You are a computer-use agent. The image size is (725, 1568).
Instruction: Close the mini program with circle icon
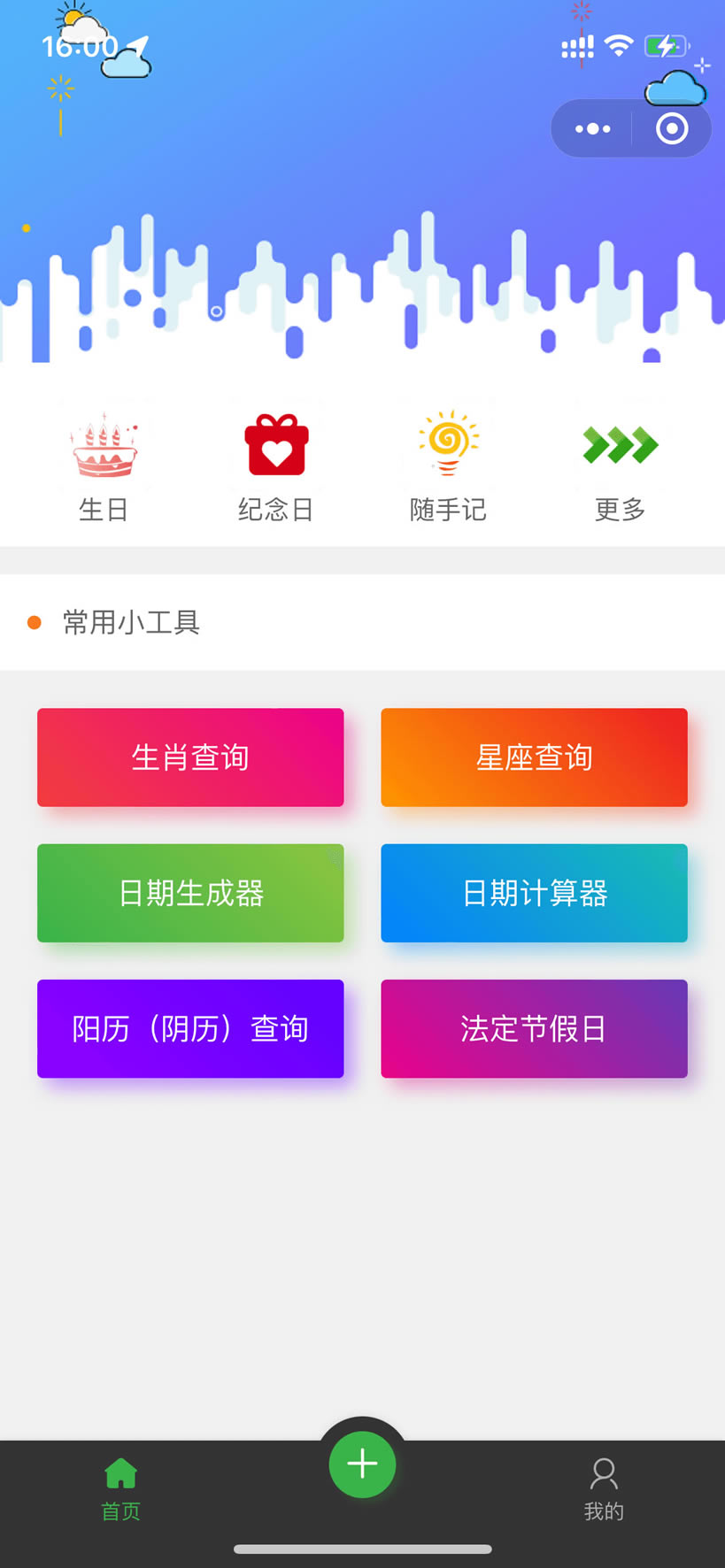point(672,129)
